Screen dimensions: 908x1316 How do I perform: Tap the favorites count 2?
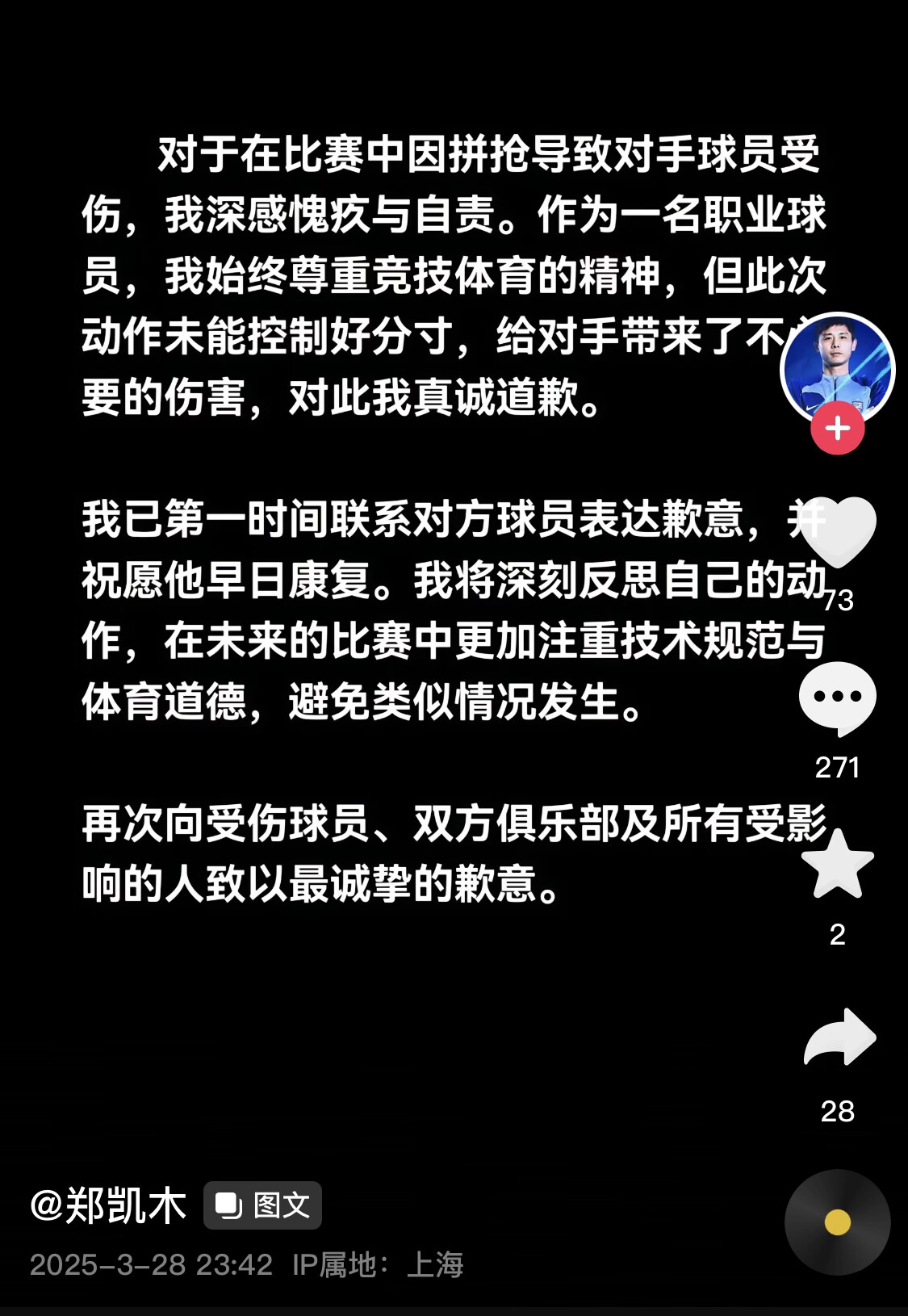click(837, 937)
